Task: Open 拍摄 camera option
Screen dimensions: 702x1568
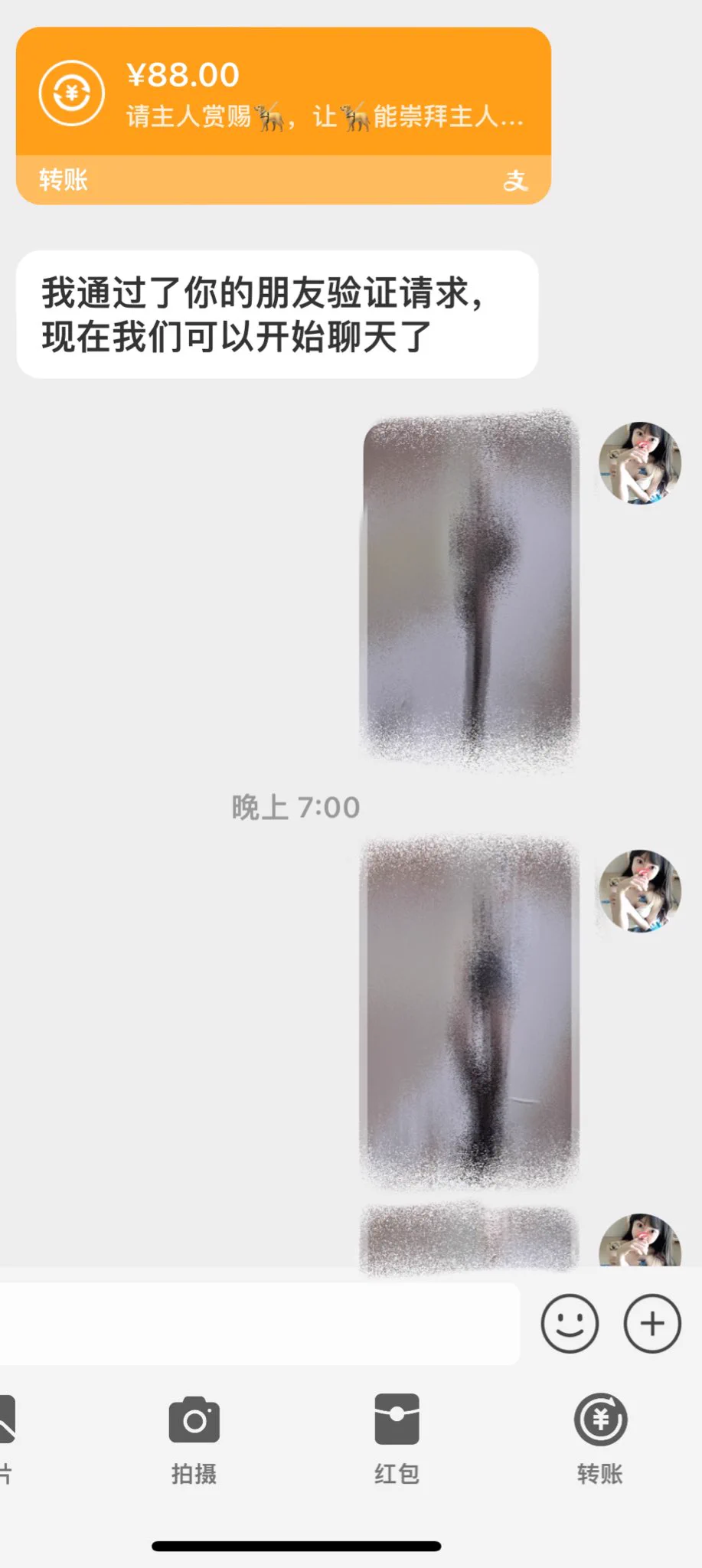Action: (x=194, y=1437)
